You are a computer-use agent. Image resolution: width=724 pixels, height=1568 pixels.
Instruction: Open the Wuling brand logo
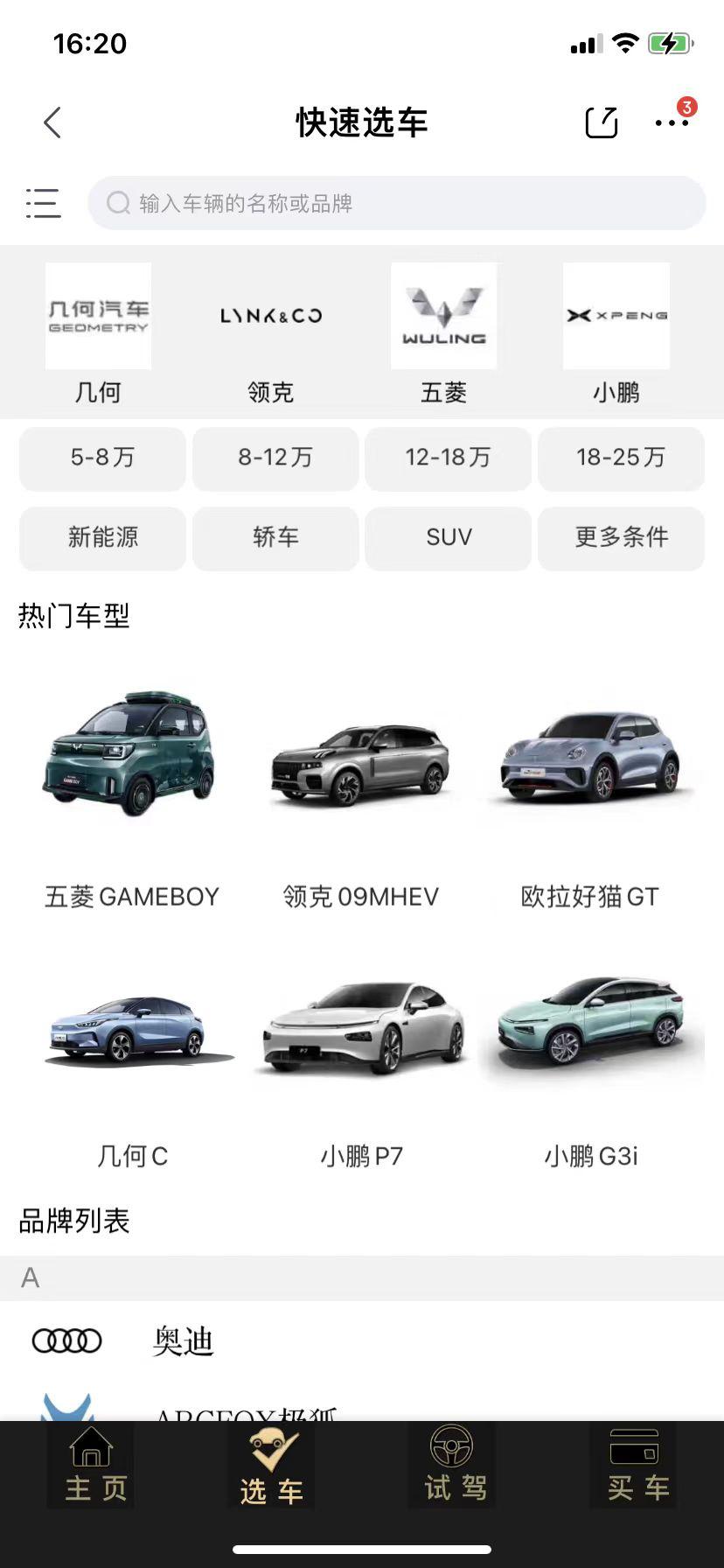(x=443, y=315)
